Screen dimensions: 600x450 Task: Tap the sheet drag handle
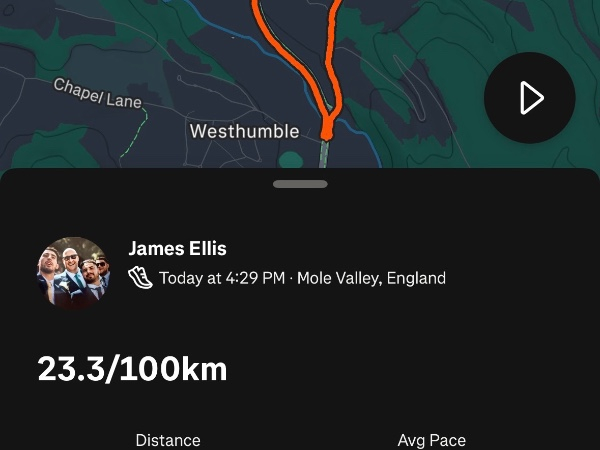[x=300, y=184]
